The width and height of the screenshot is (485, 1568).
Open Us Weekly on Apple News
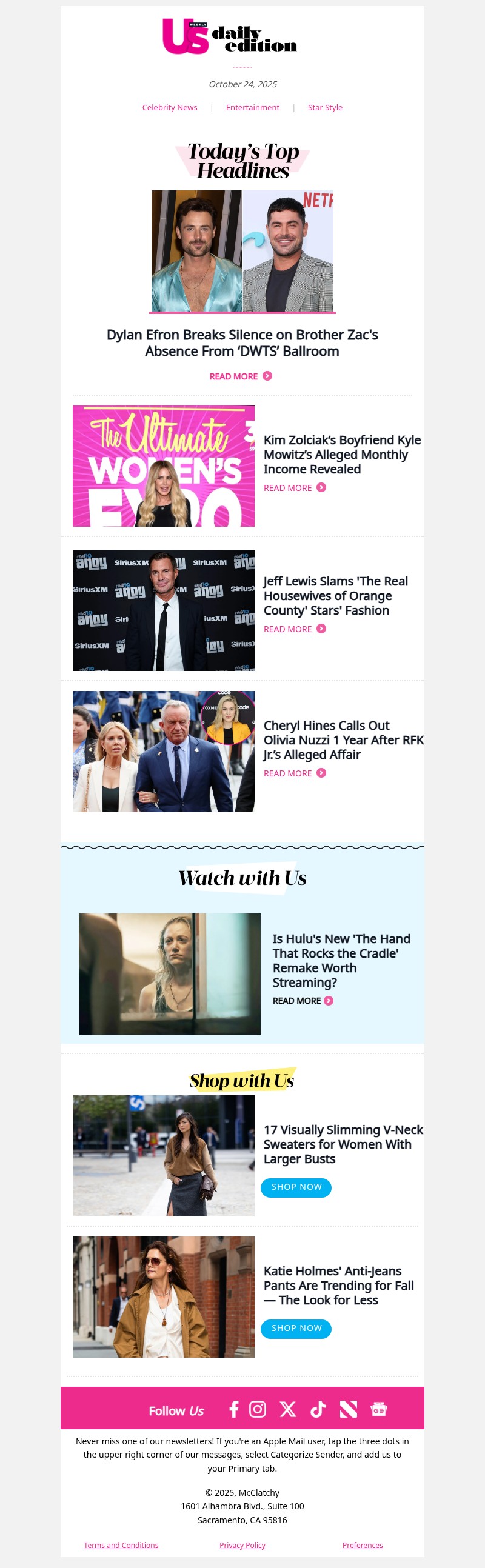348,1409
